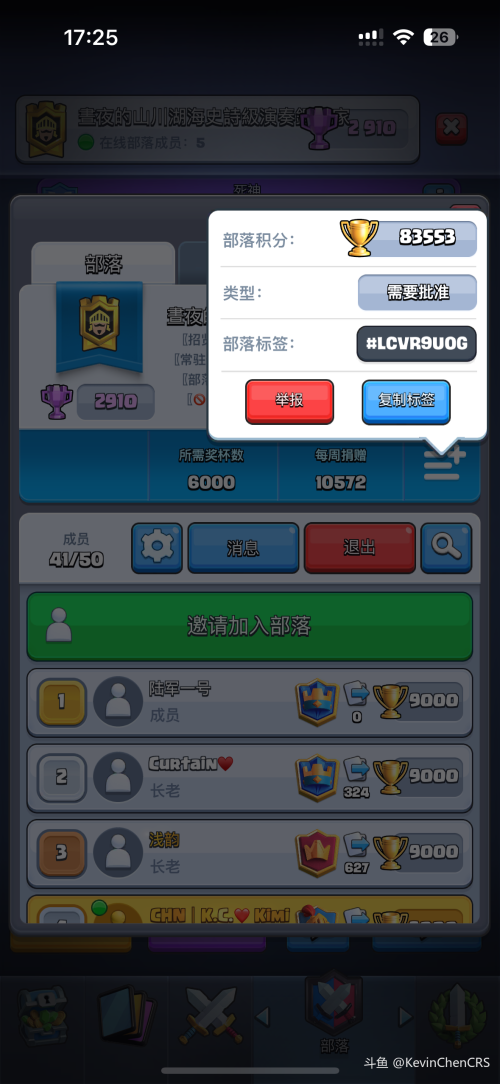The image size is (500, 1084).
Task: Select the 部落 tab in the clan panel
Action: pyautogui.click(x=104, y=263)
